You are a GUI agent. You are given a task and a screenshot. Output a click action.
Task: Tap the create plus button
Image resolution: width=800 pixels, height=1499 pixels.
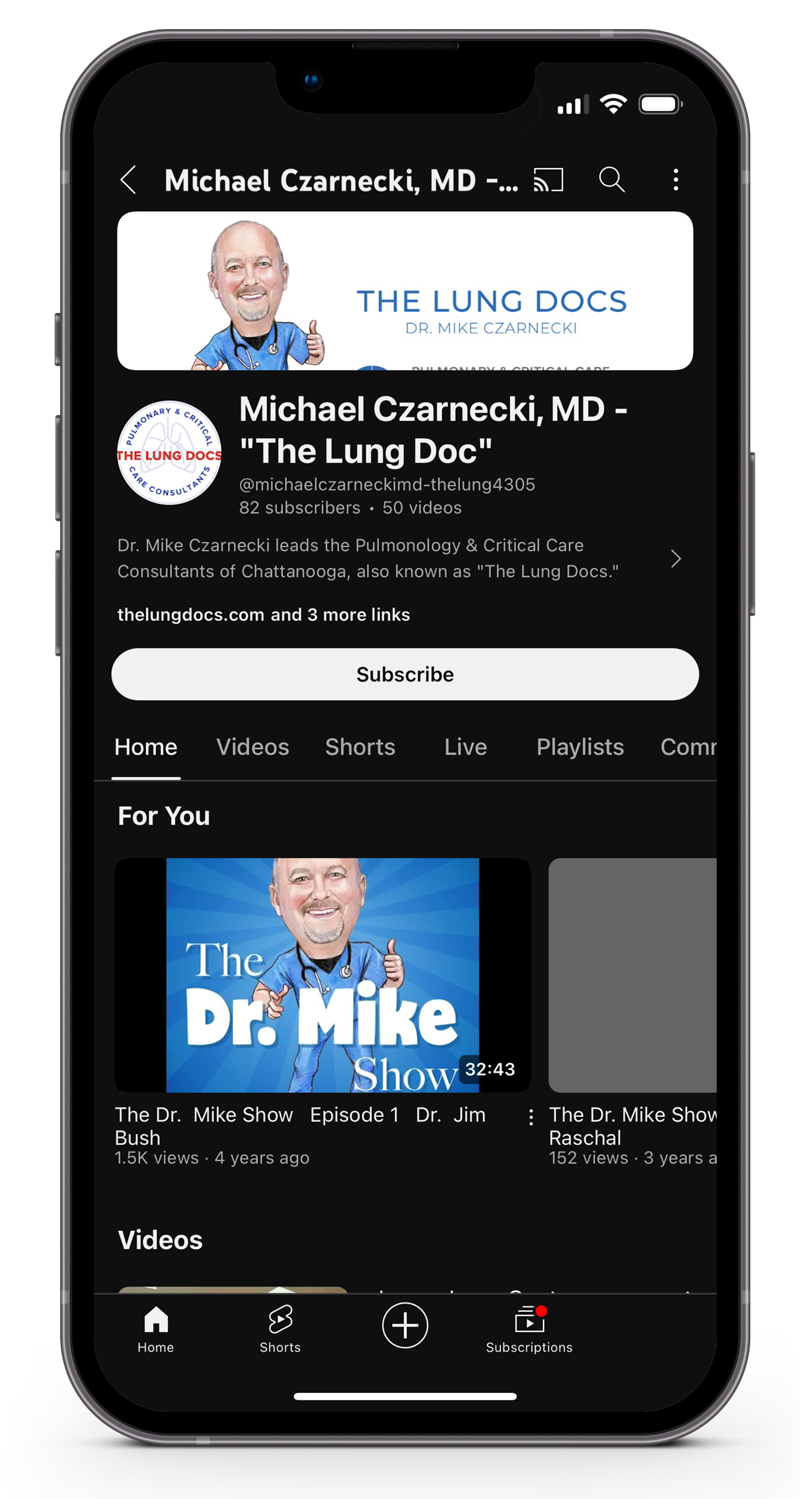pos(405,1326)
